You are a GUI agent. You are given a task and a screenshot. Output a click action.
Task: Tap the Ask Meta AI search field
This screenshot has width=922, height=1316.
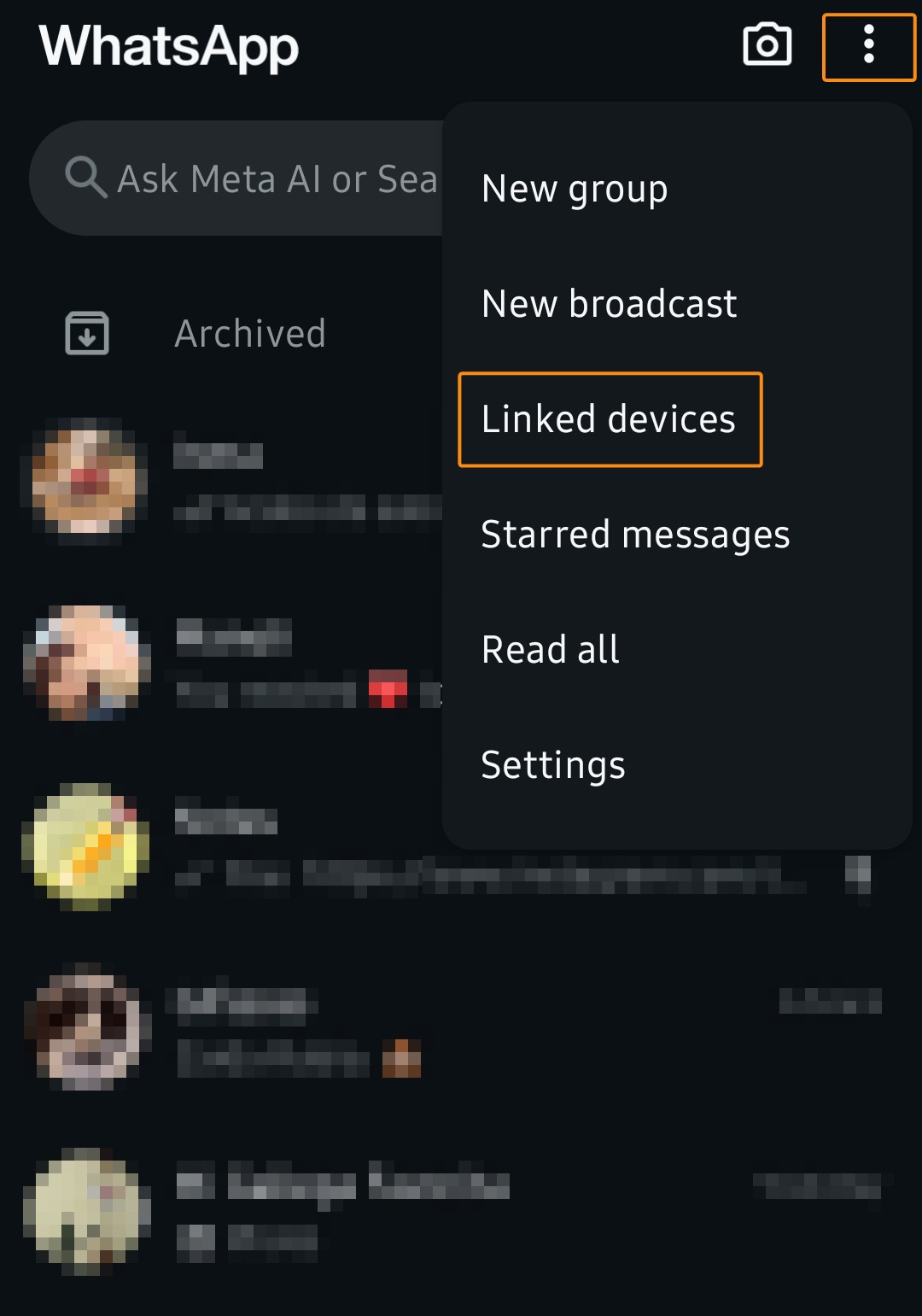tap(256, 178)
